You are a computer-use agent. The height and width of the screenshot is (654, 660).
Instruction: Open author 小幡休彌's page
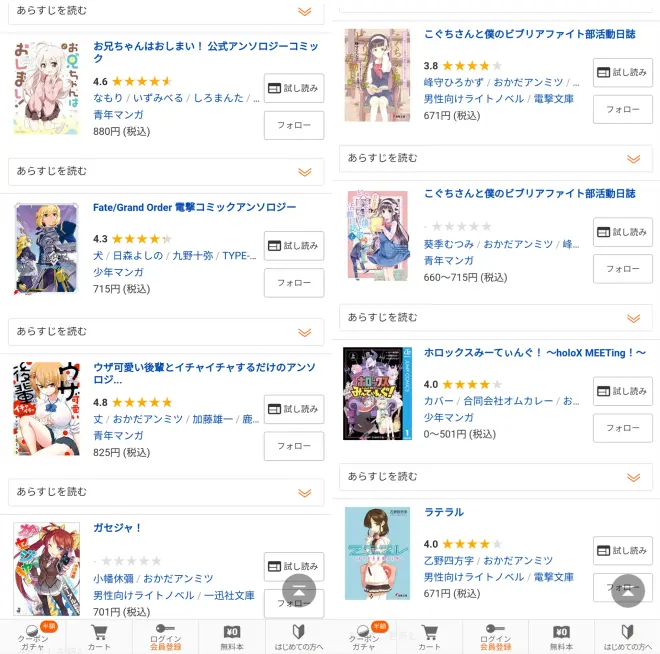113,578
